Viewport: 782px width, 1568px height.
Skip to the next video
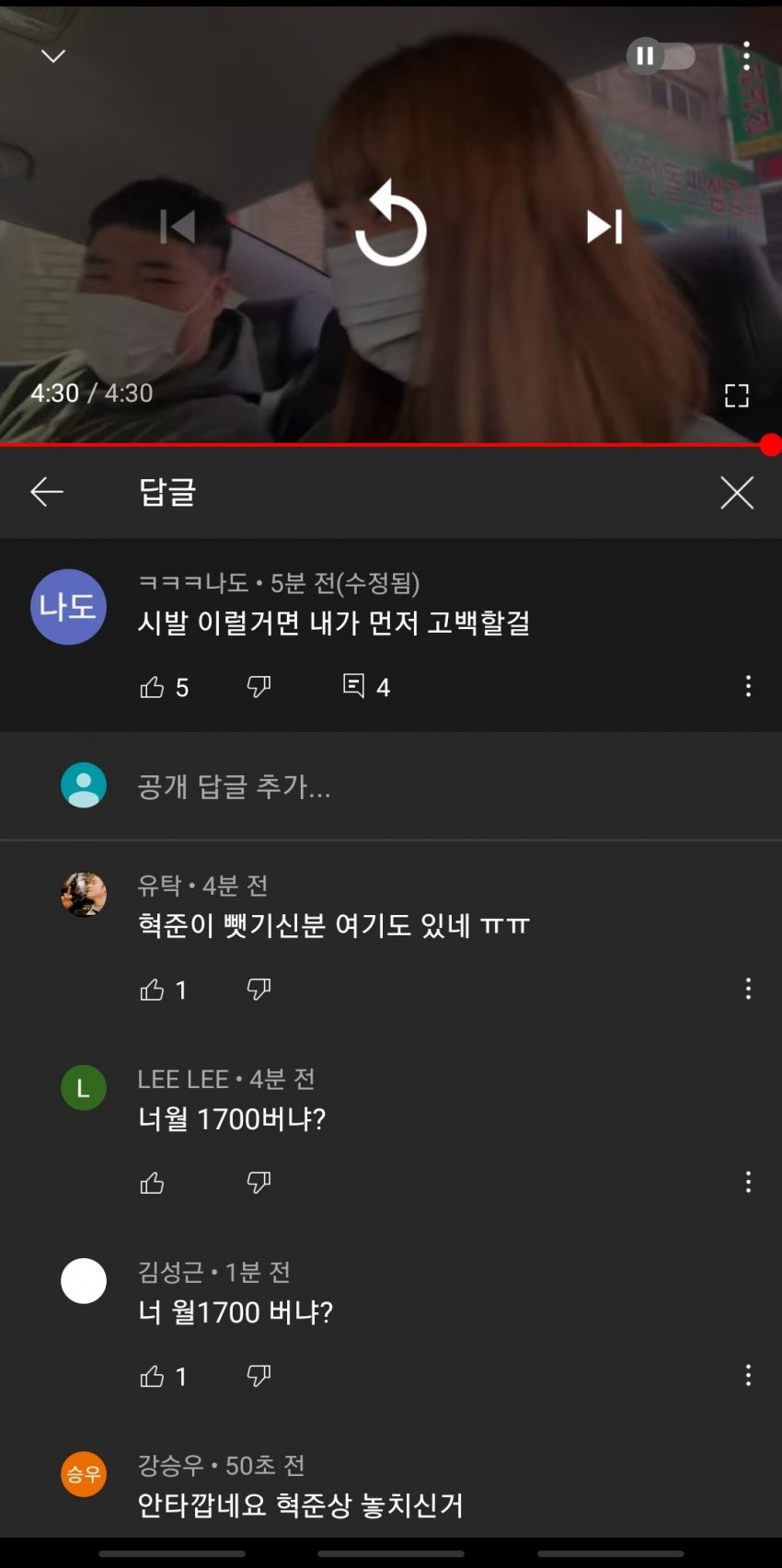604,226
